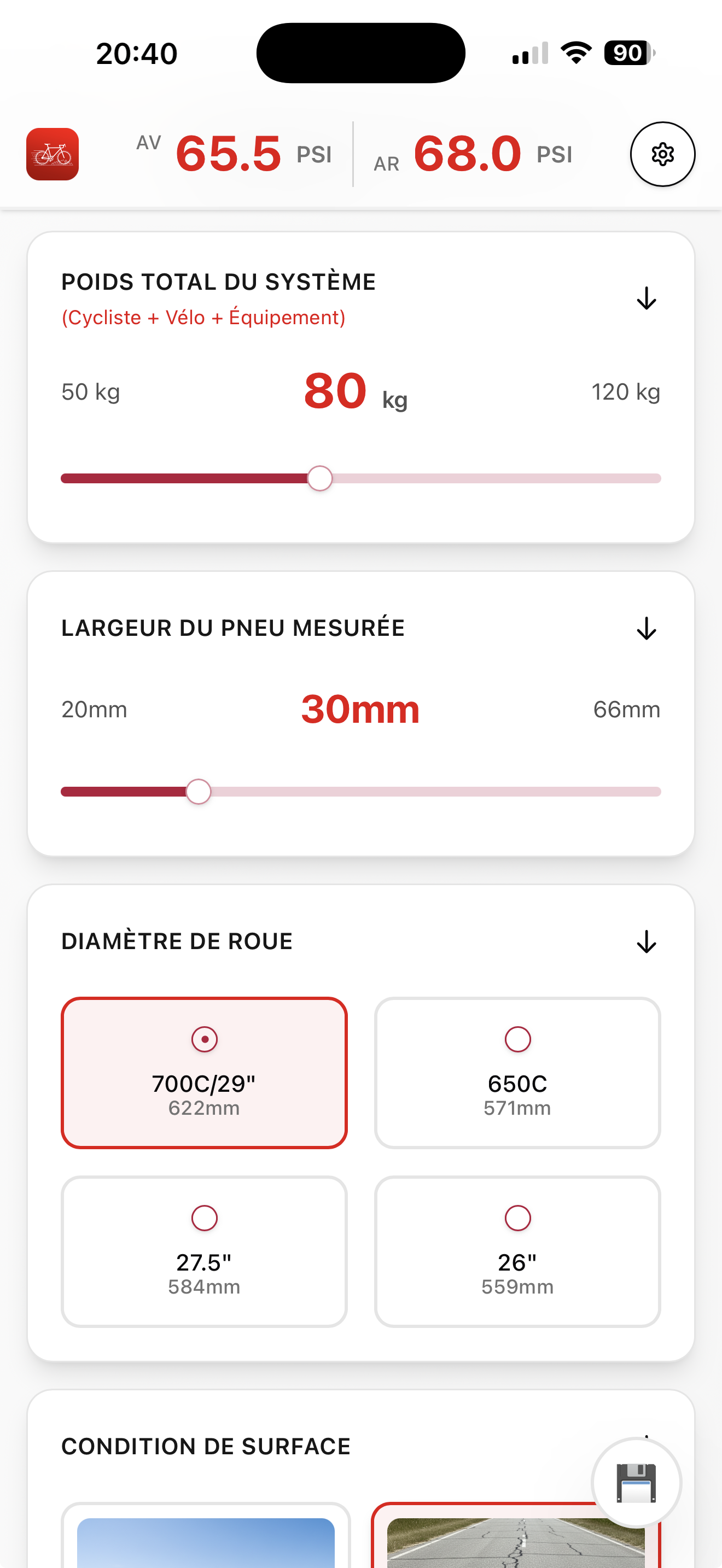This screenshot has width=722, height=1568.
Task: Tap the front pressure value 65.5 PSI
Action: (230, 154)
